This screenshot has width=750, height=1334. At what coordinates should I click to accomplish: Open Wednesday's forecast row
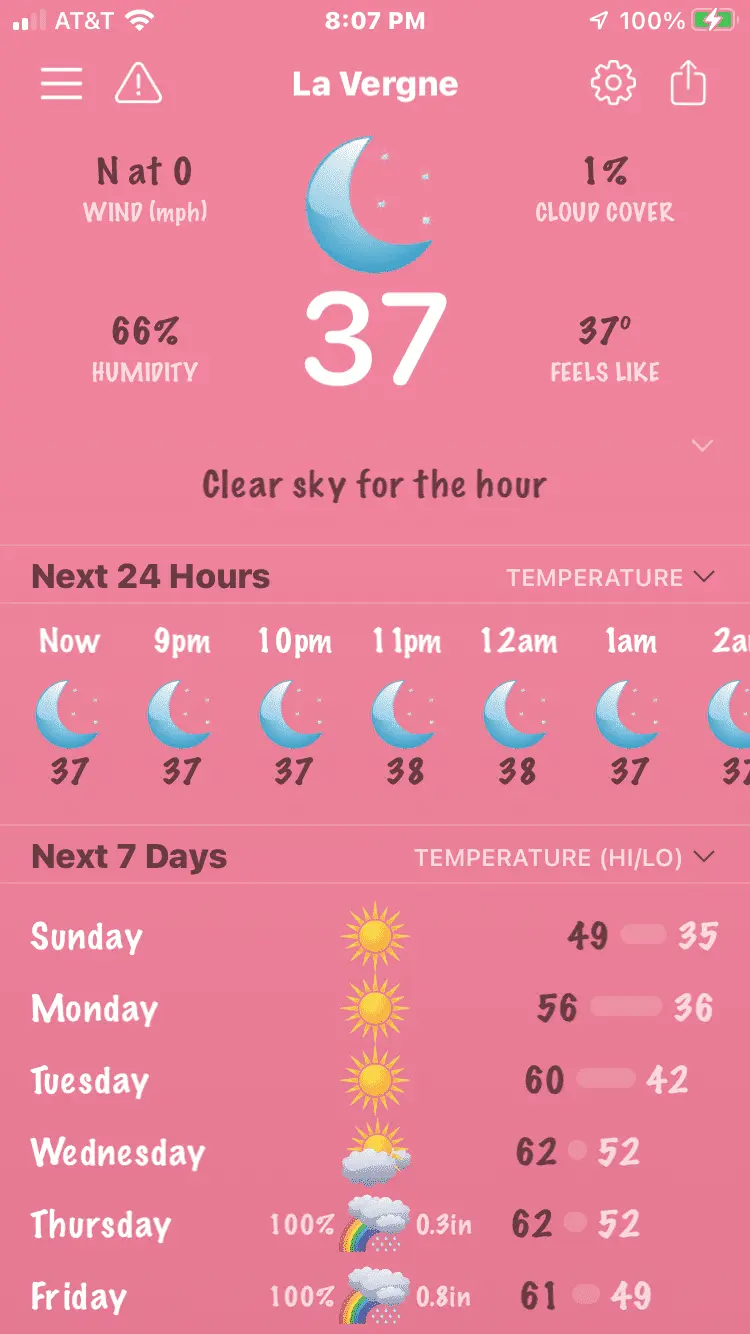(x=375, y=1153)
